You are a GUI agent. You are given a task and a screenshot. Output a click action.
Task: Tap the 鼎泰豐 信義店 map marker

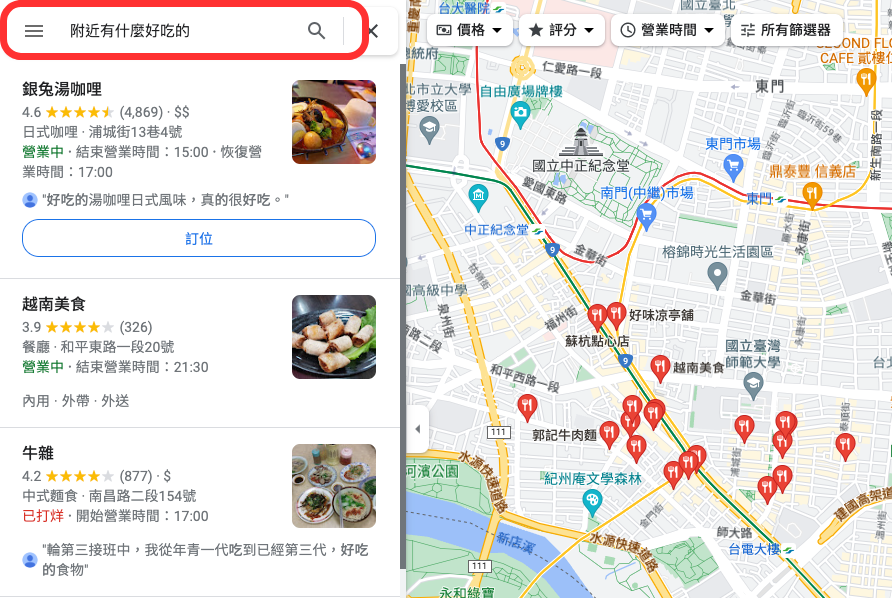click(x=813, y=190)
